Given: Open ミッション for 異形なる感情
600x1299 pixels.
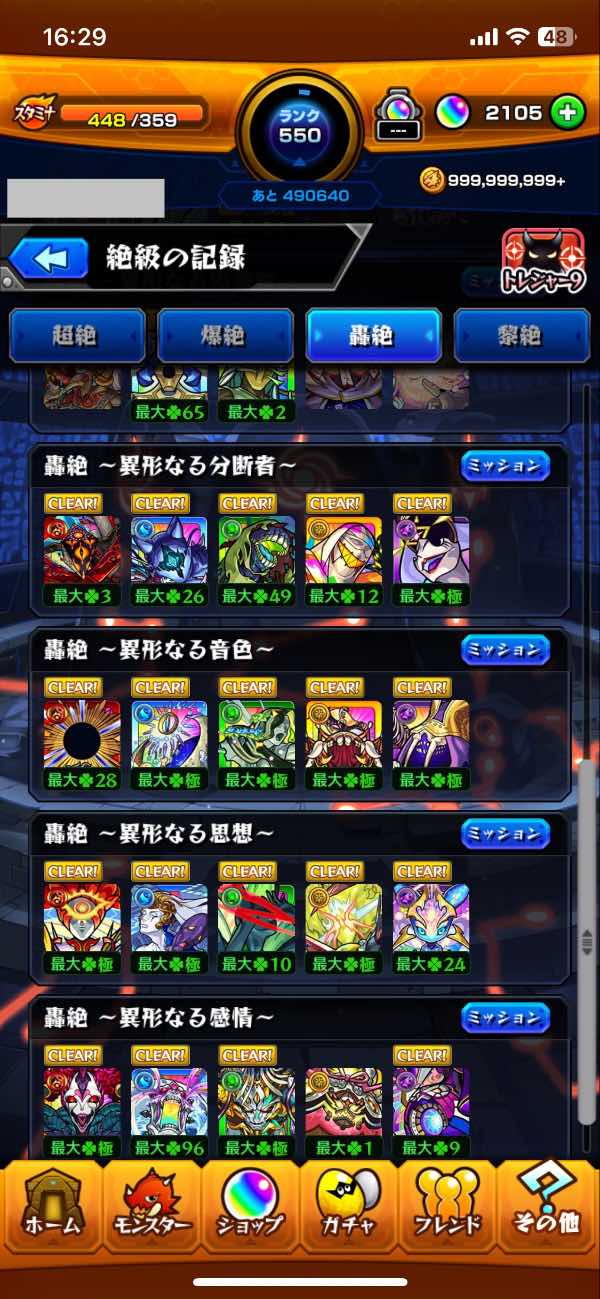Looking at the screenshot, I should click(505, 1018).
